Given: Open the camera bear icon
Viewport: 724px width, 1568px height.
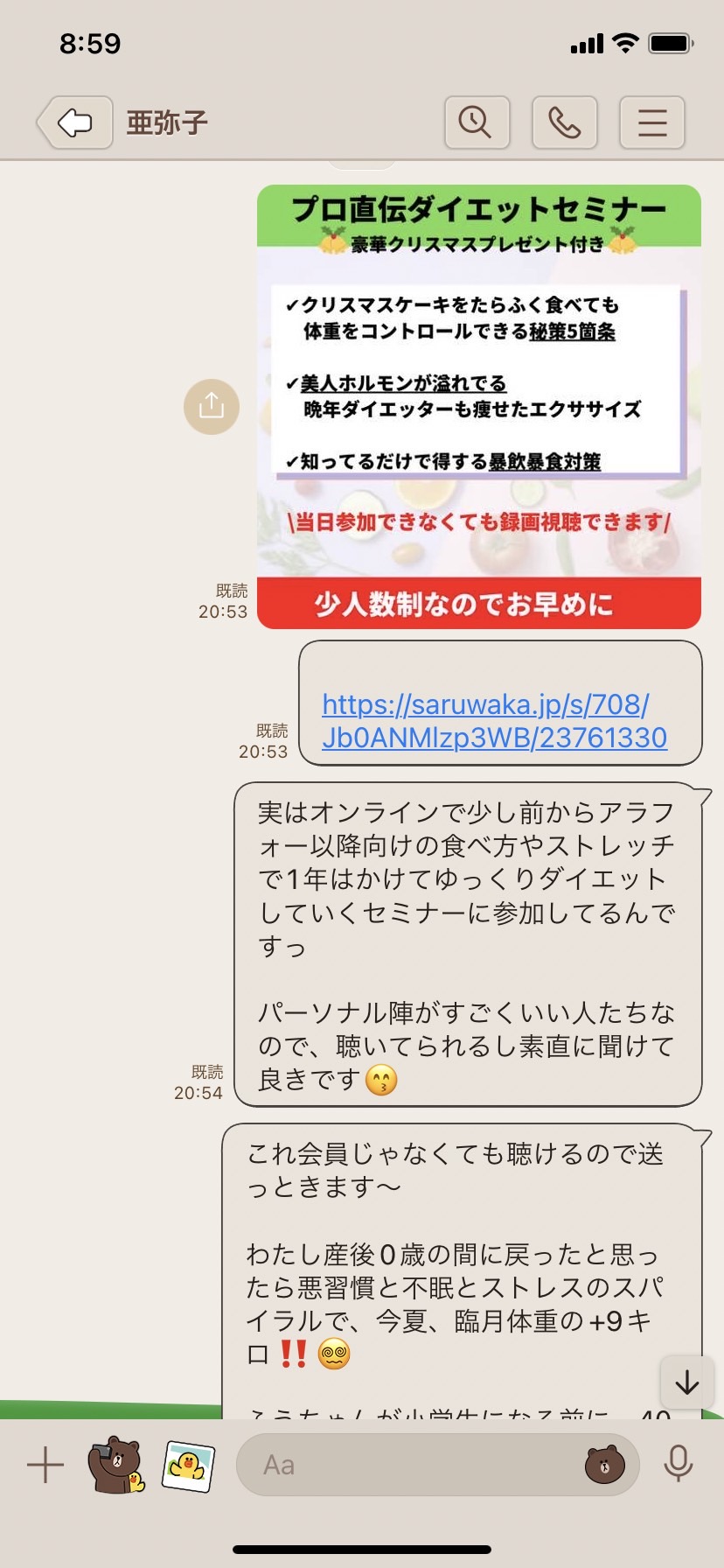Looking at the screenshot, I should pos(115,1465).
